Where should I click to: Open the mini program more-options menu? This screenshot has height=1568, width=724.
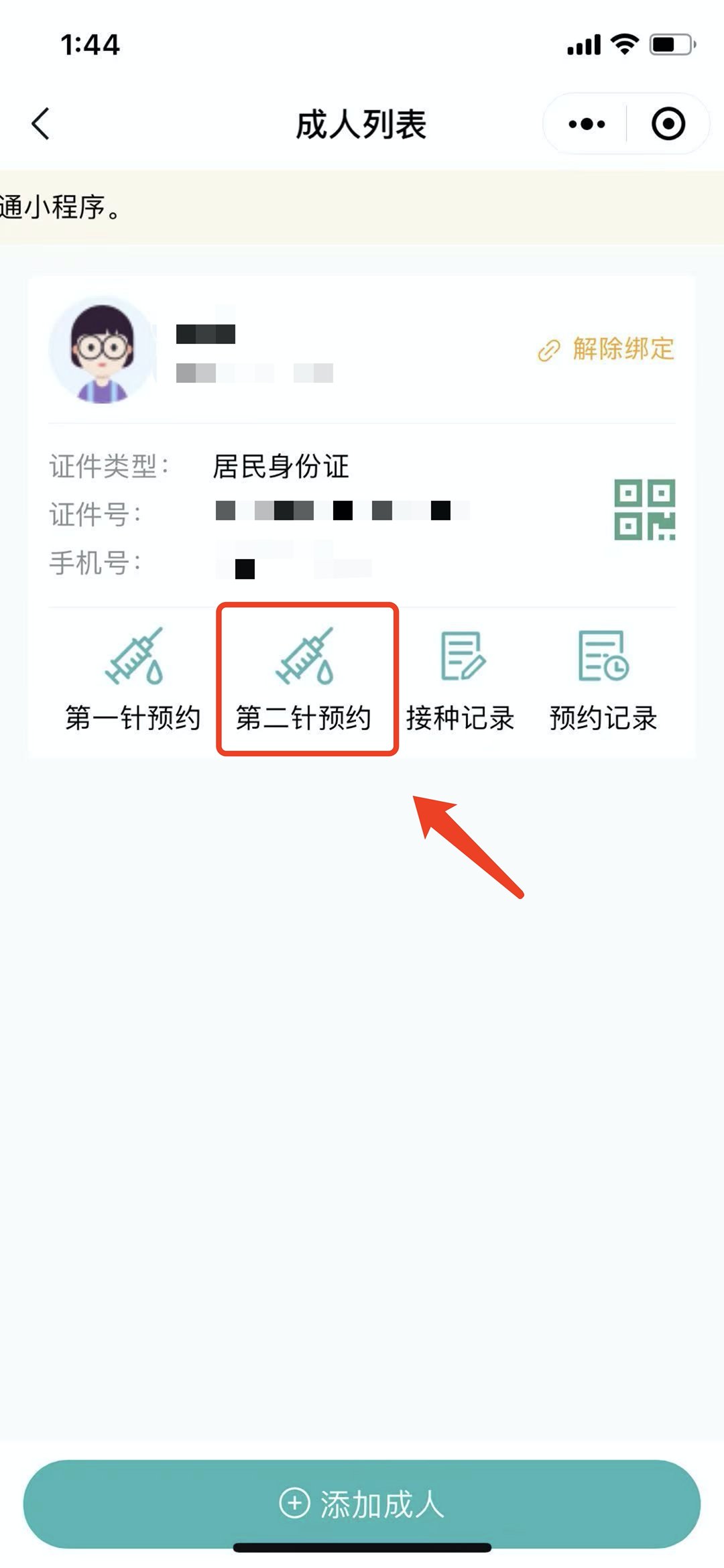pos(586,124)
